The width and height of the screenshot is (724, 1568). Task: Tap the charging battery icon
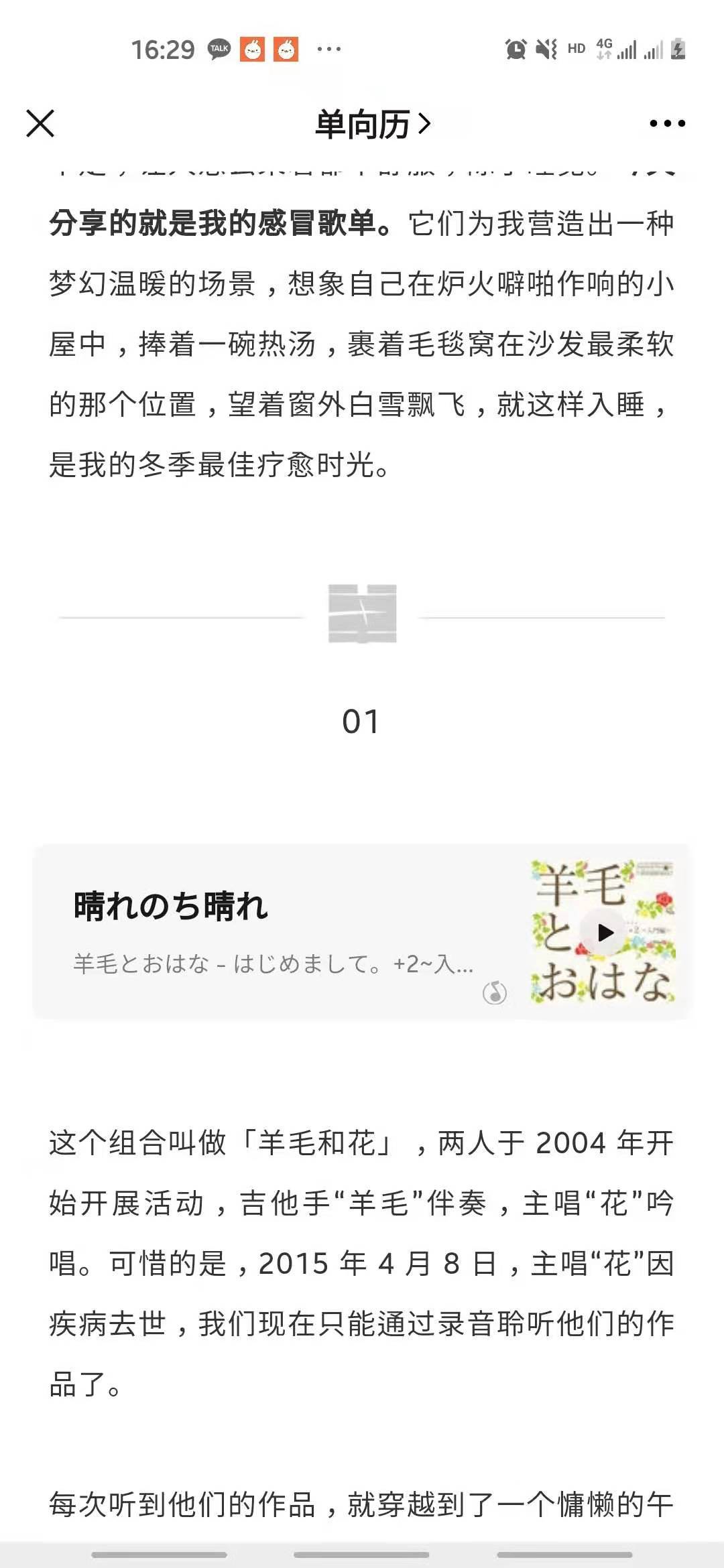pos(679,50)
